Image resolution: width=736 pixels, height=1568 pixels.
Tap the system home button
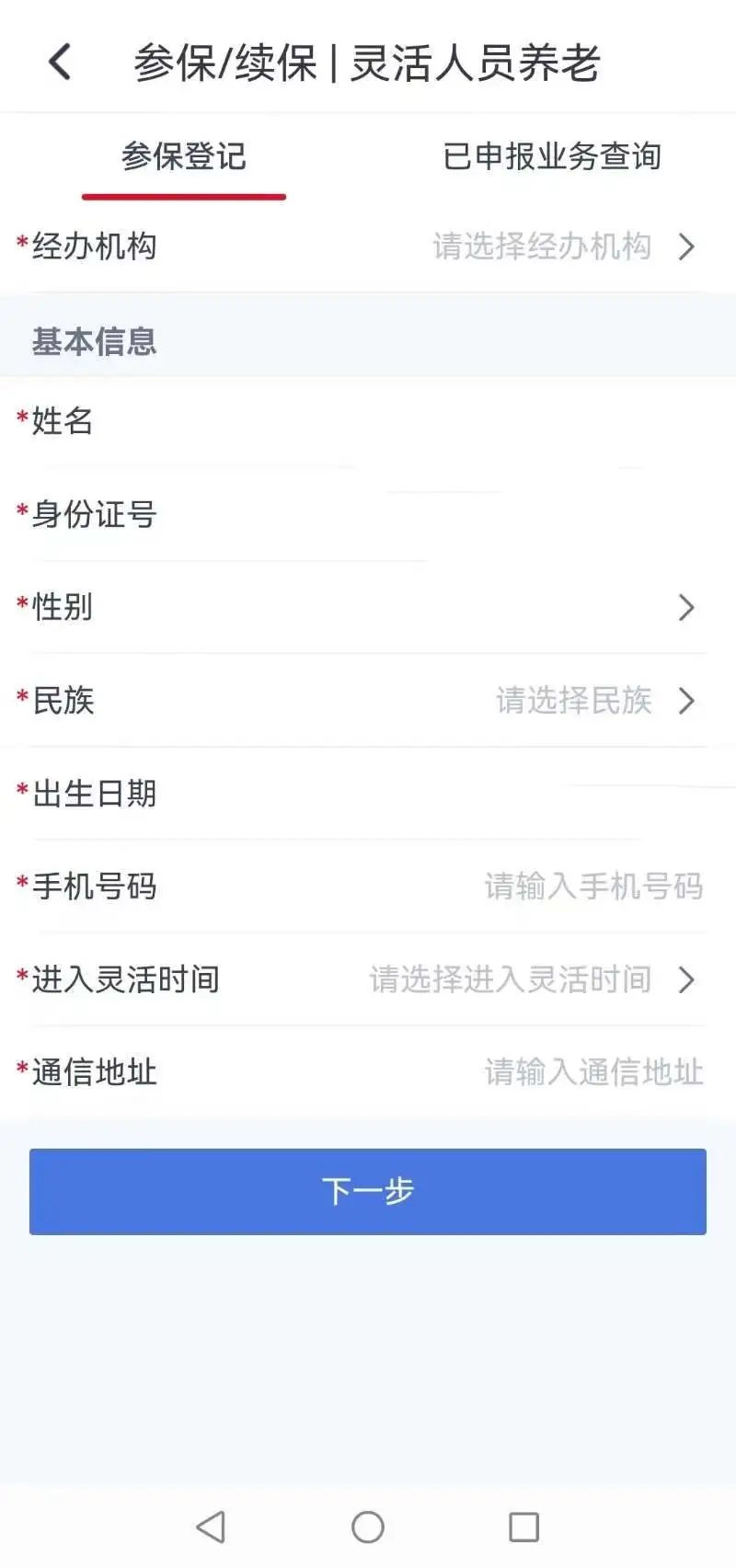368,1527
